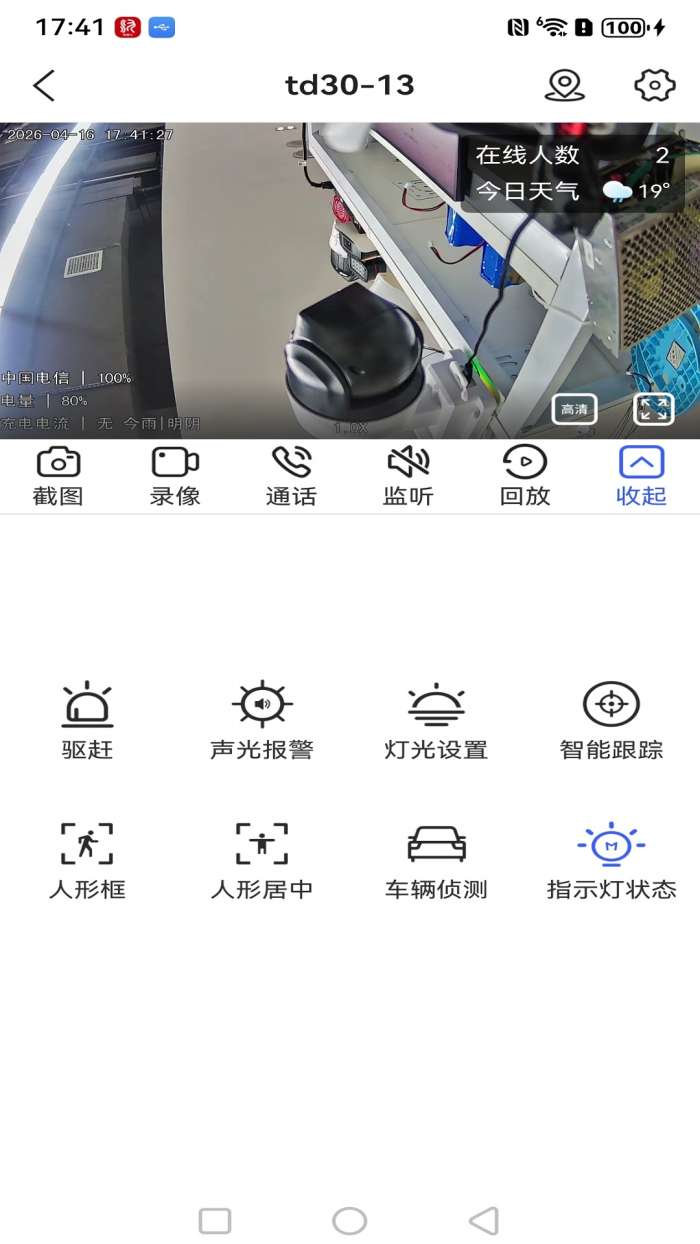Image resolution: width=700 pixels, height=1244 pixels.
Task: Select 人形居中 human centering
Action: click(262, 860)
